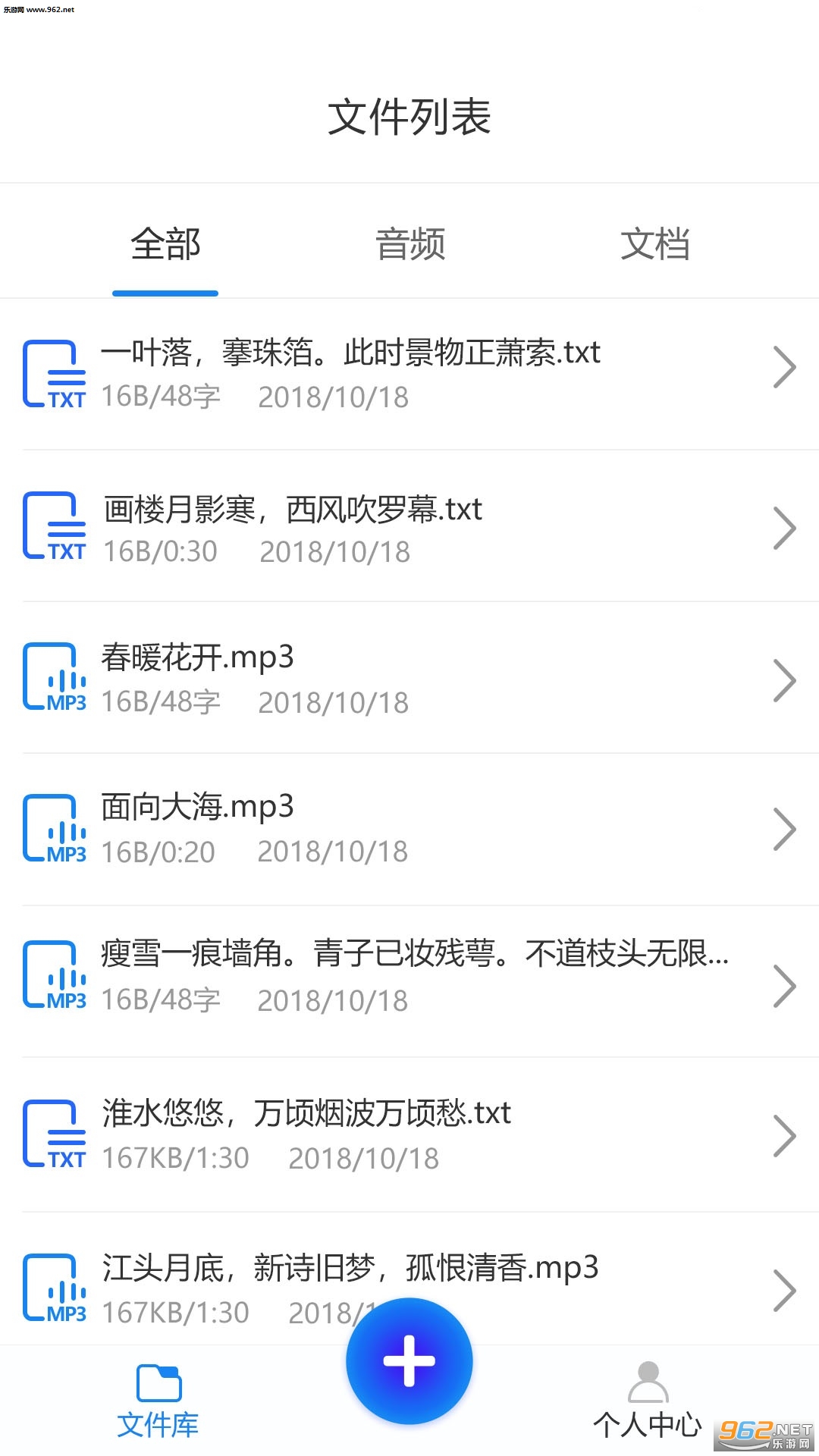Go to the 文件库 tab
This screenshot has height=1456, width=819.
click(158, 1403)
